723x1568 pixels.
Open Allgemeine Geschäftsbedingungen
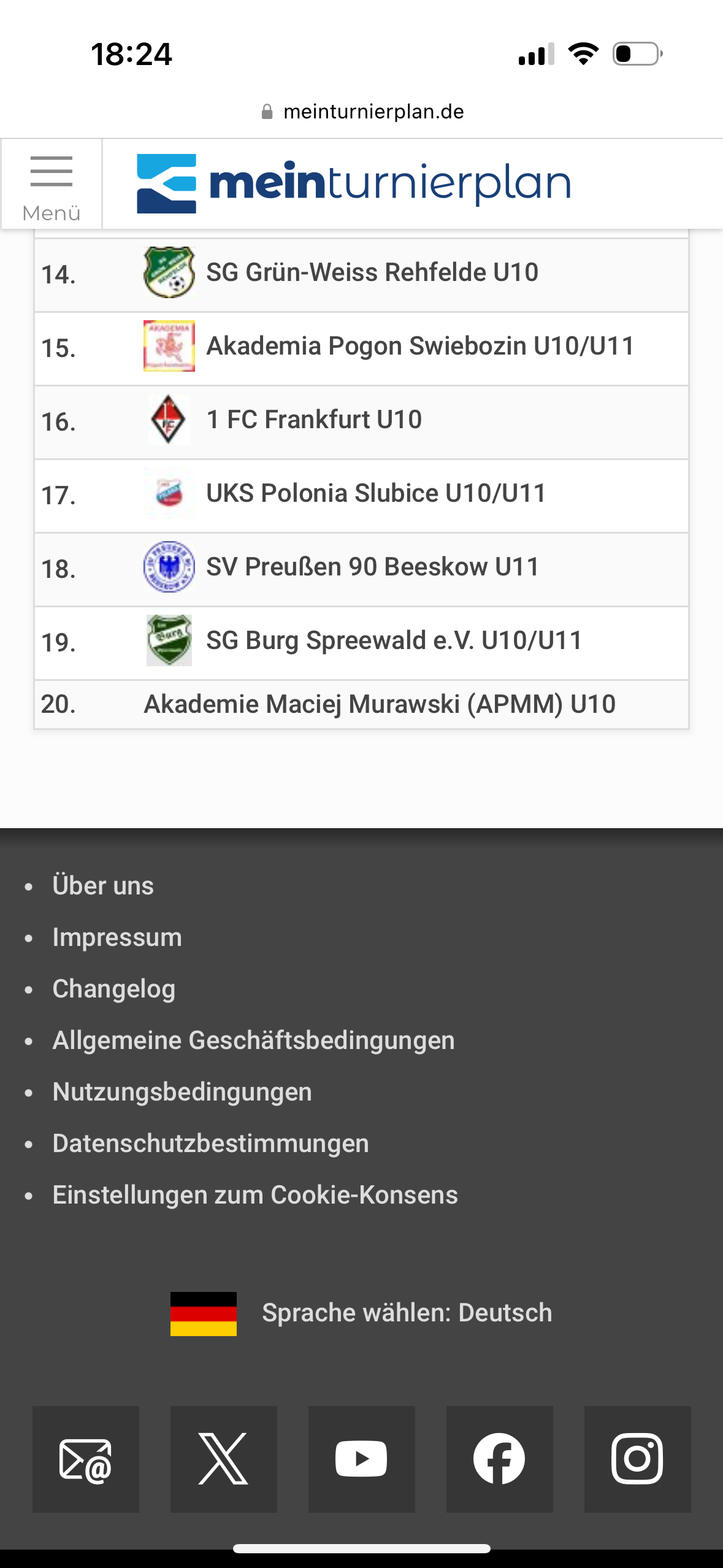(x=254, y=1040)
